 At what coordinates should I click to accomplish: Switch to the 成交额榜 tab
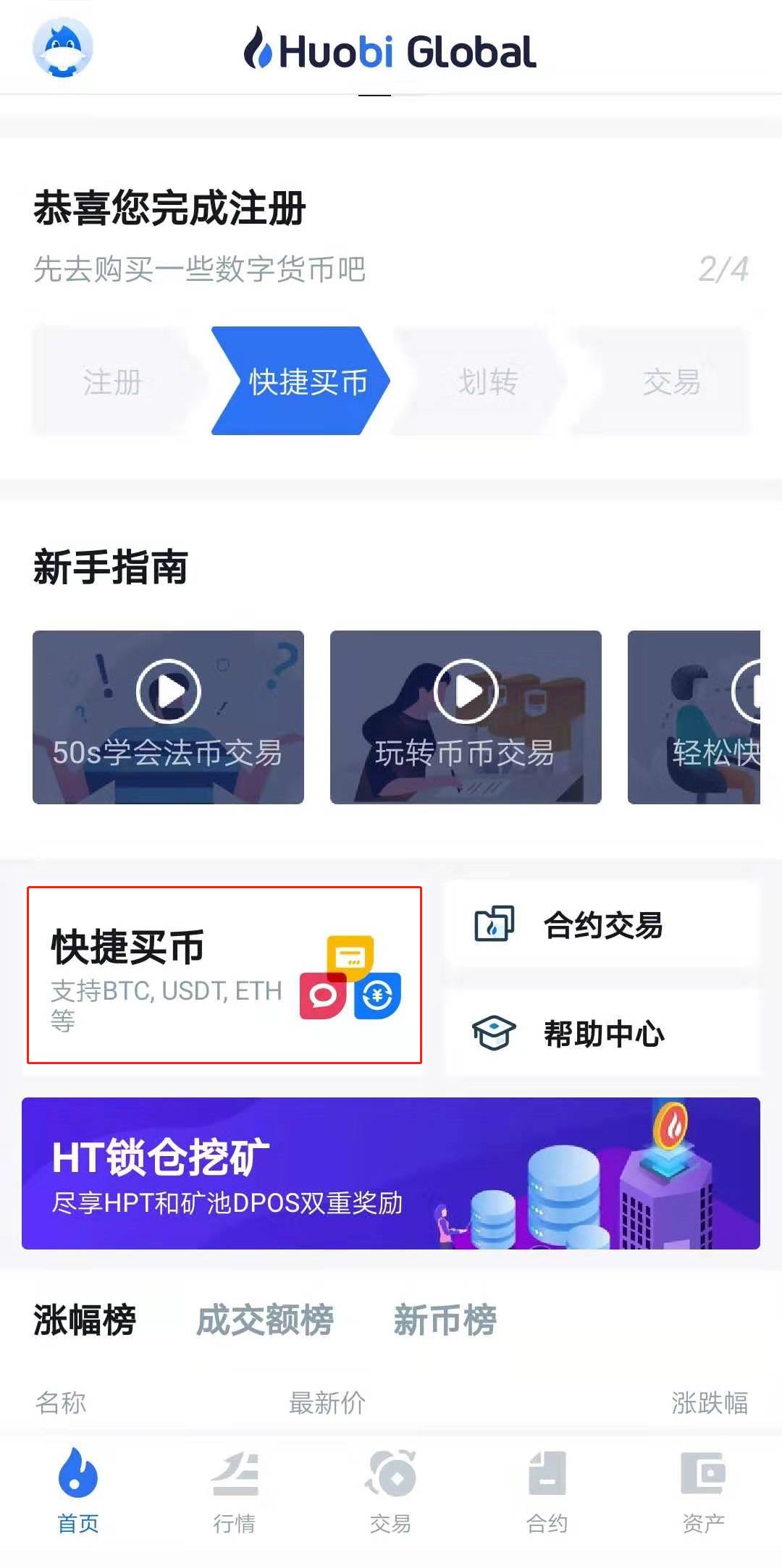[264, 1320]
